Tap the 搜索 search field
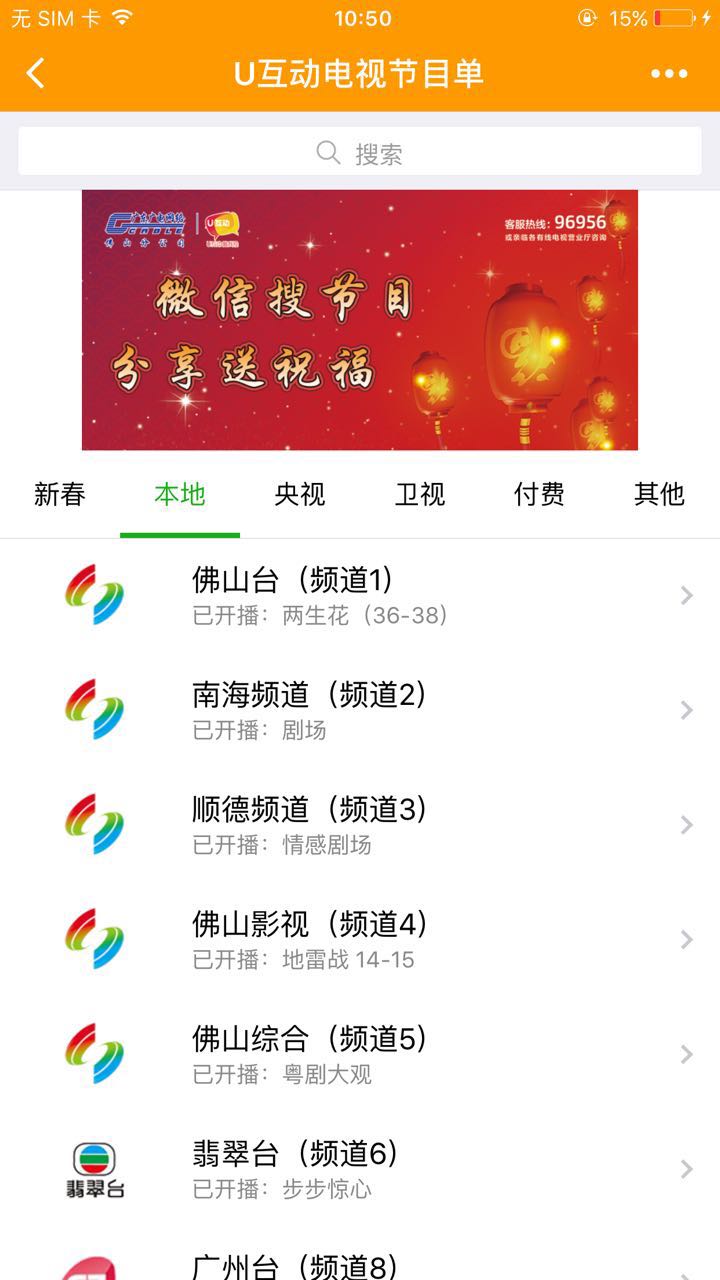The image size is (720, 1280). coord(360,153)
